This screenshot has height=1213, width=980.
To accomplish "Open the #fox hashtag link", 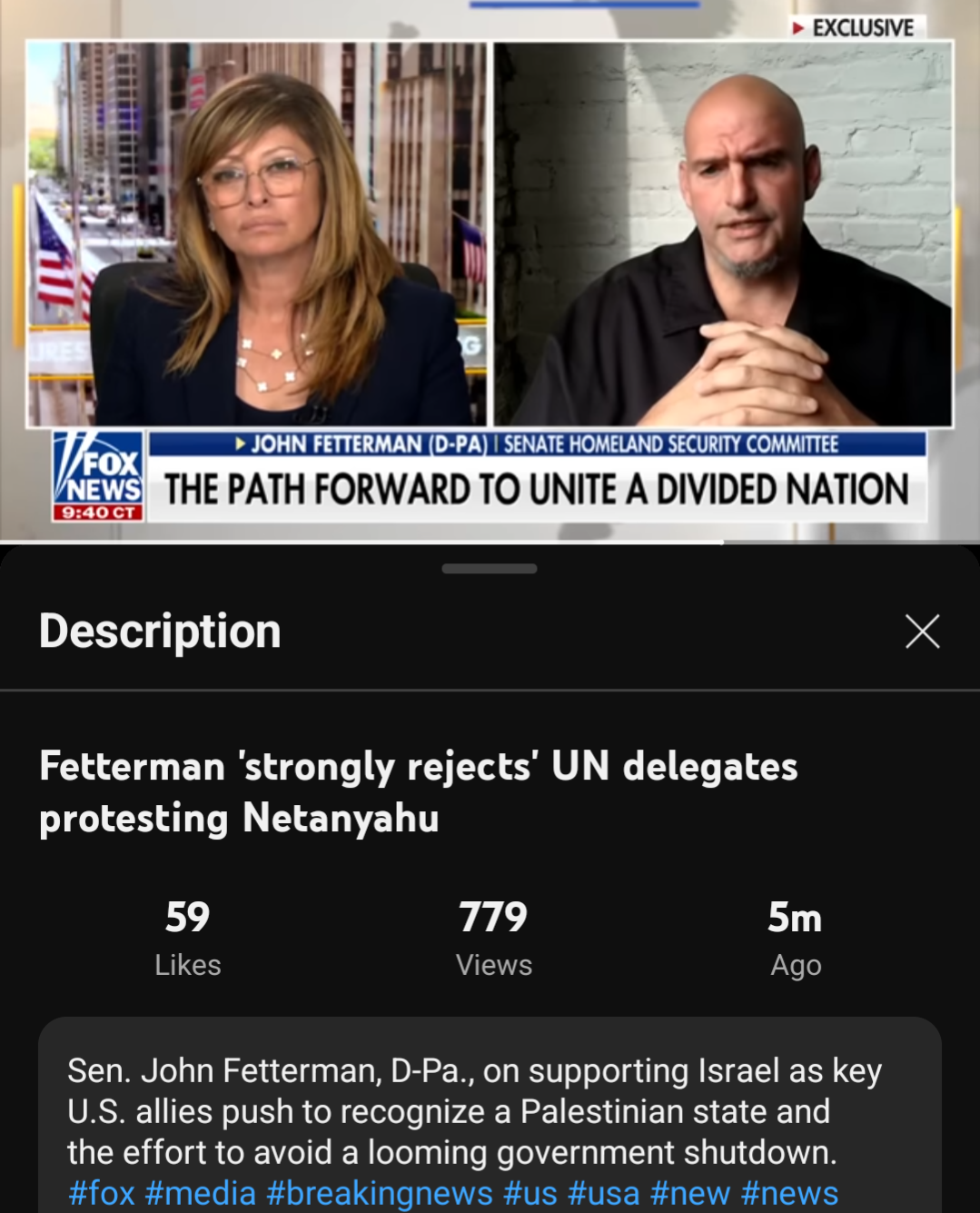I will [101, 1193].
